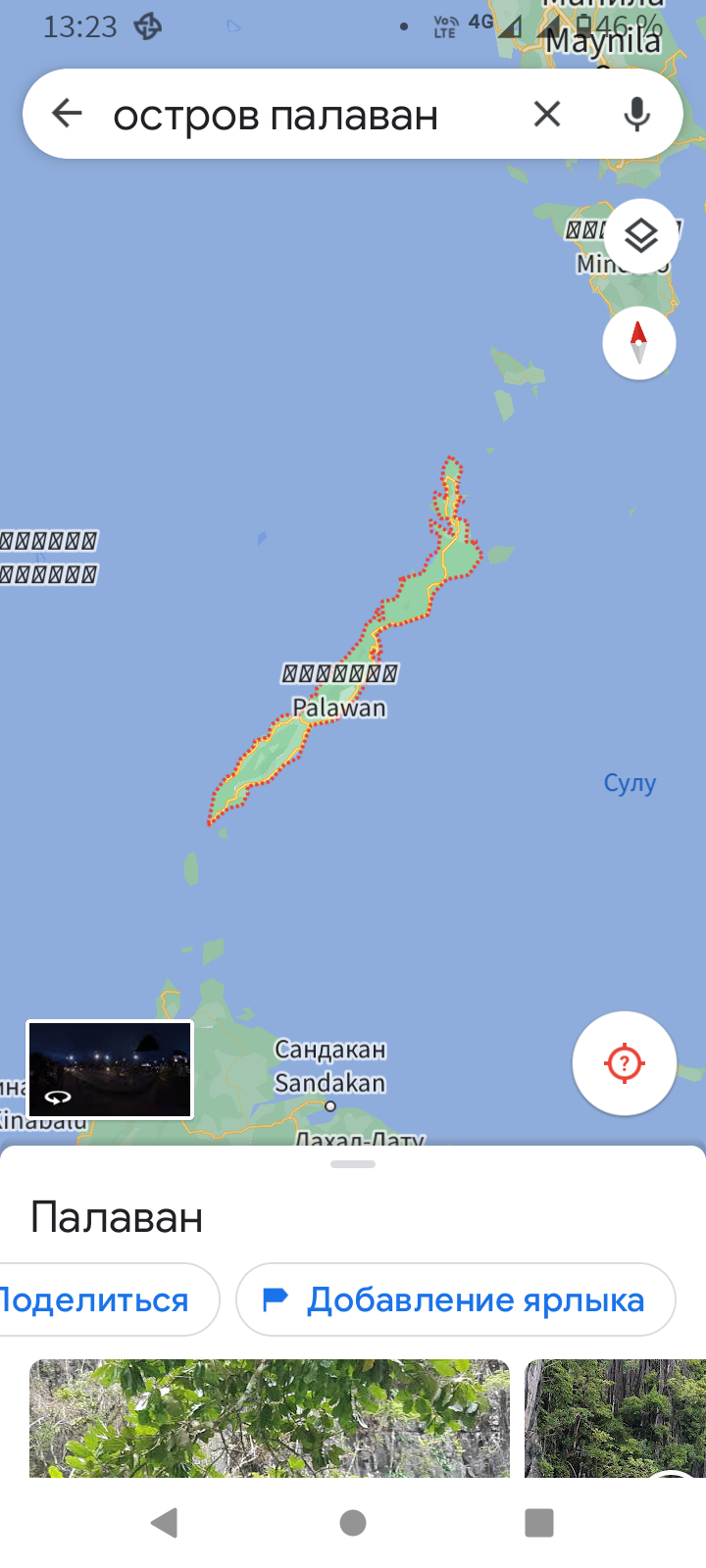Start voice search with the microphone
The height and width of the screenshot is (1568, 706).
pyautogui.click(x=636, y=114)
